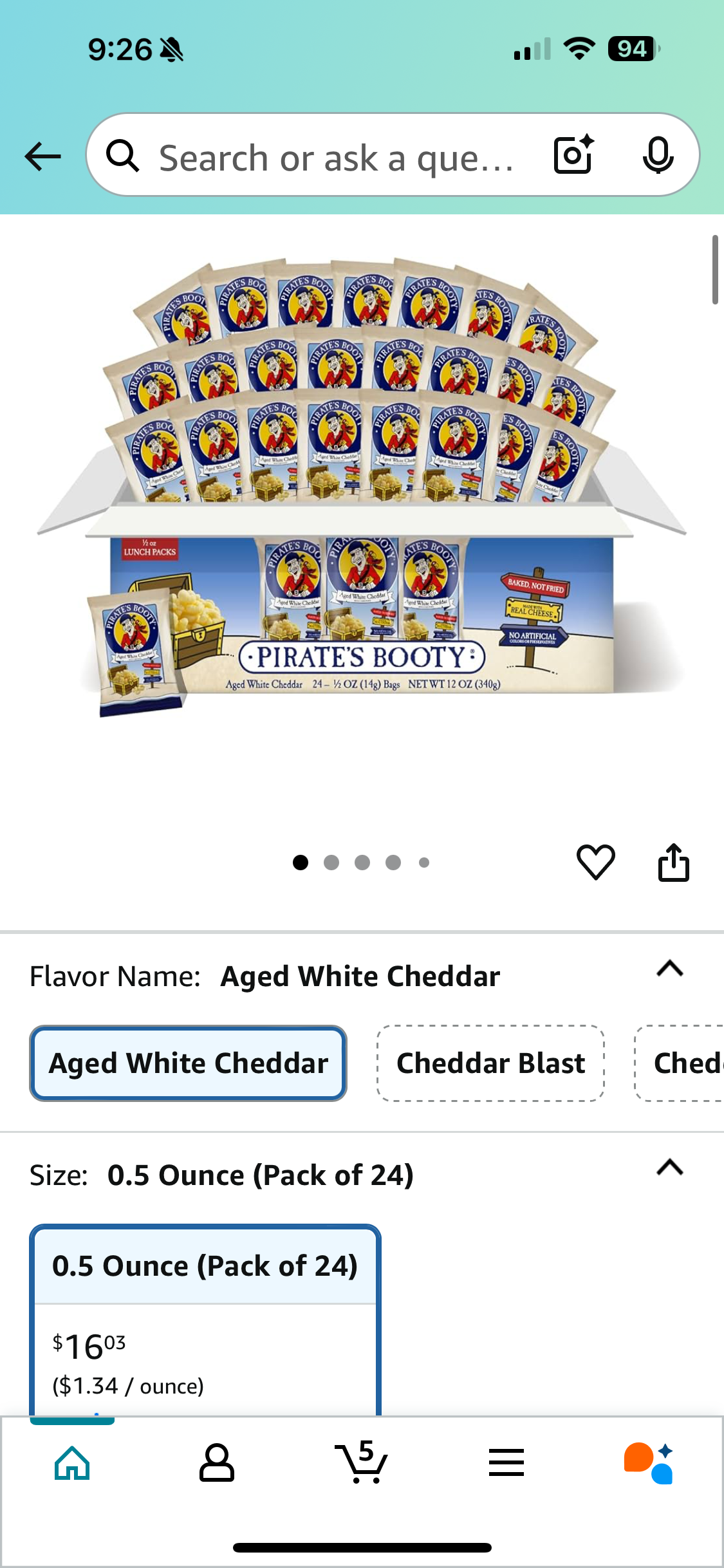Open the Pirate's Booty product image
This screenshot has height=1568, width=724.
click(x=362, y=489)
